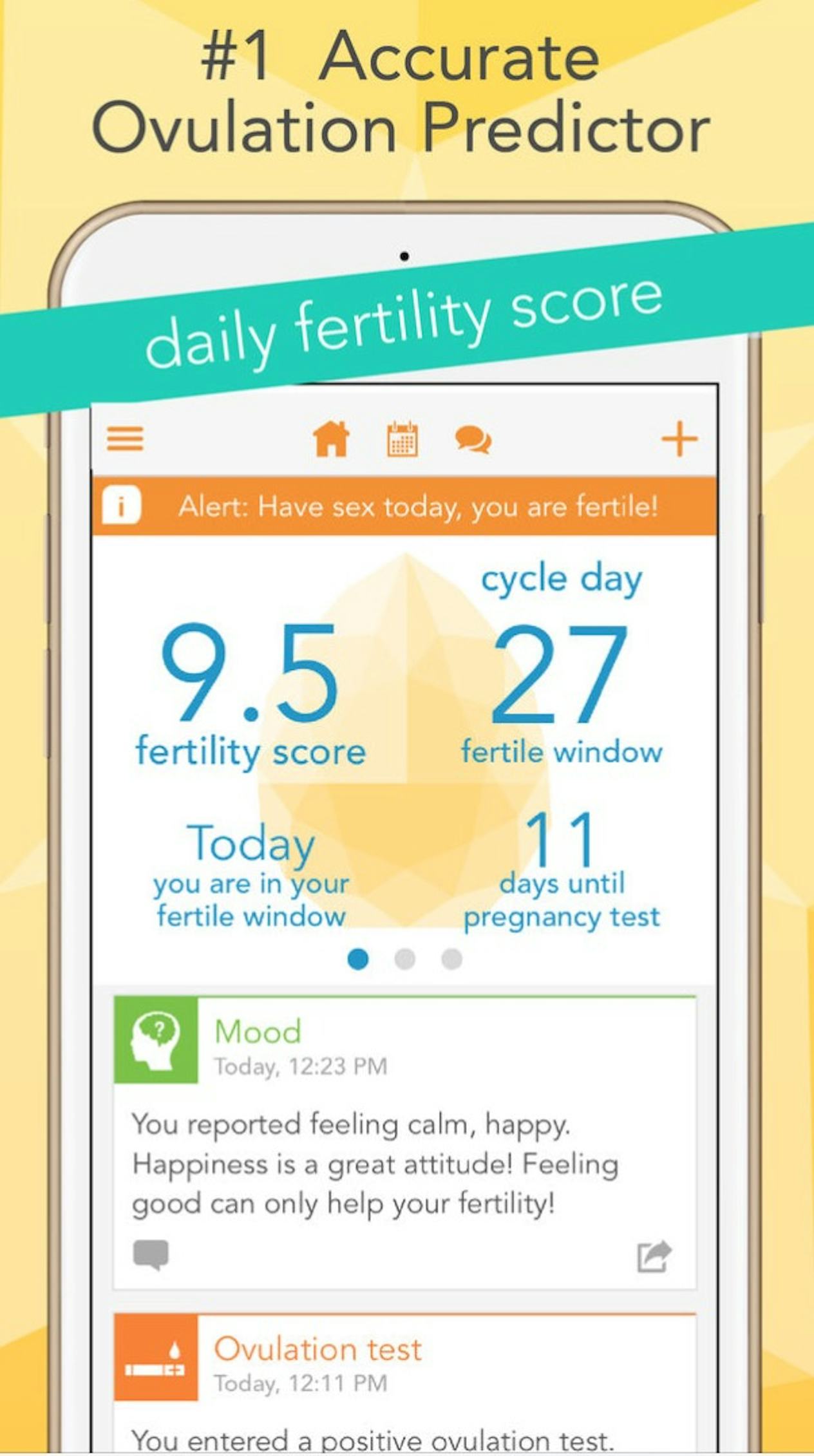Select the second carousel page dot
This screenshot has height=1456, width=814.
[x=405, y=958]
